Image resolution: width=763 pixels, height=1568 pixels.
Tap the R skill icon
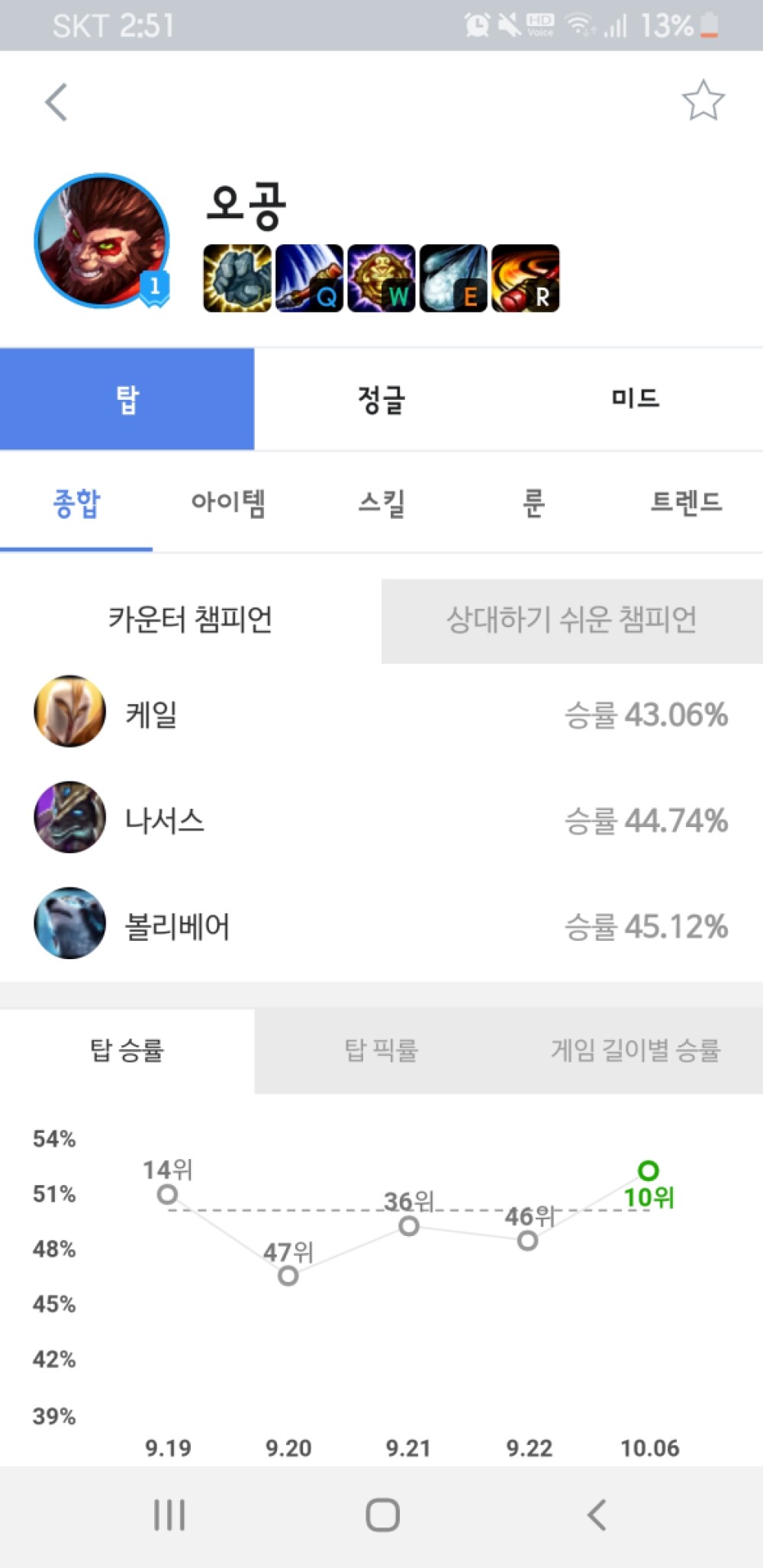point(526,278)
